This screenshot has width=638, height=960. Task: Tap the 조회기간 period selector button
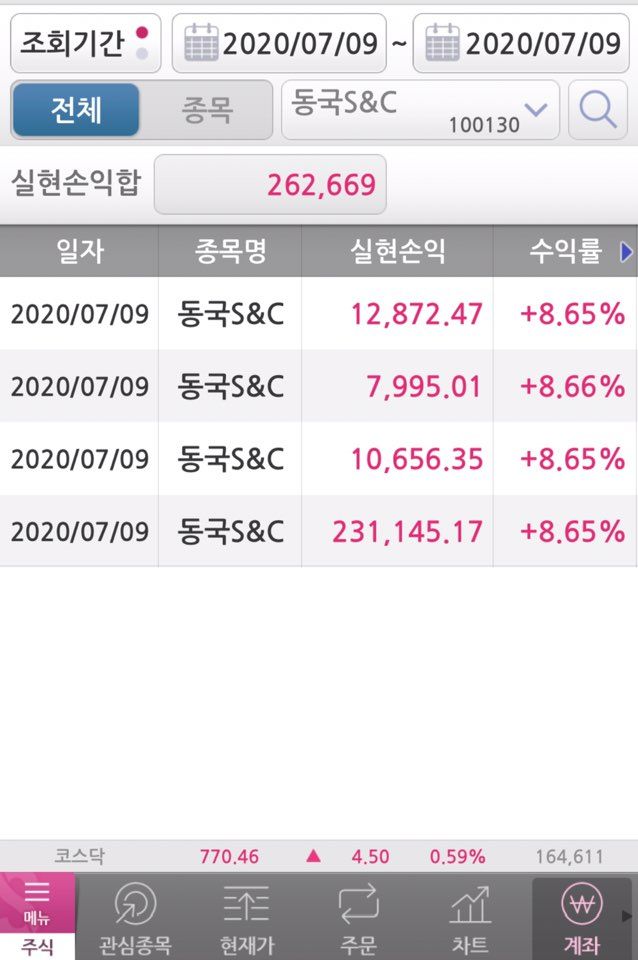tap(85, 43)
